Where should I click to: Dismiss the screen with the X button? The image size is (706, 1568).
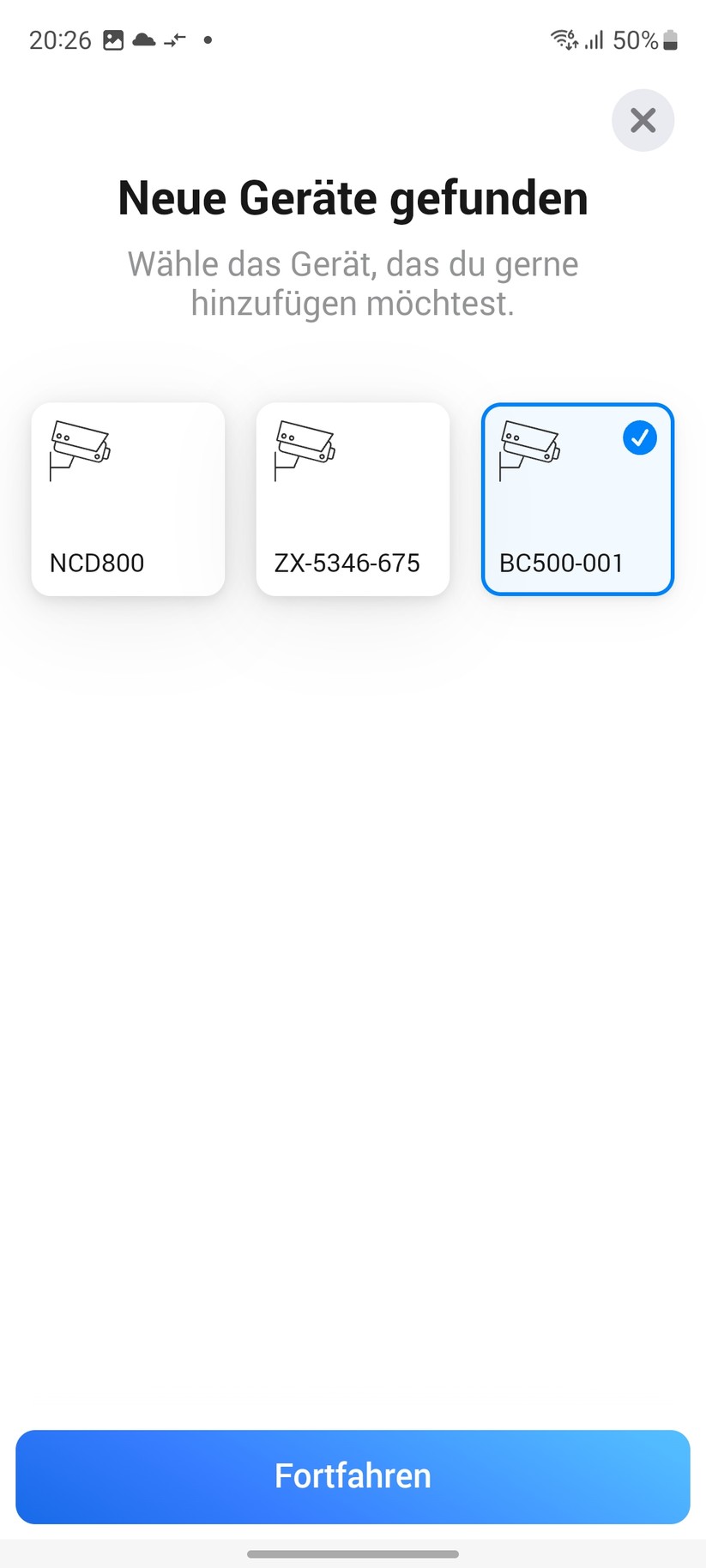643,120
